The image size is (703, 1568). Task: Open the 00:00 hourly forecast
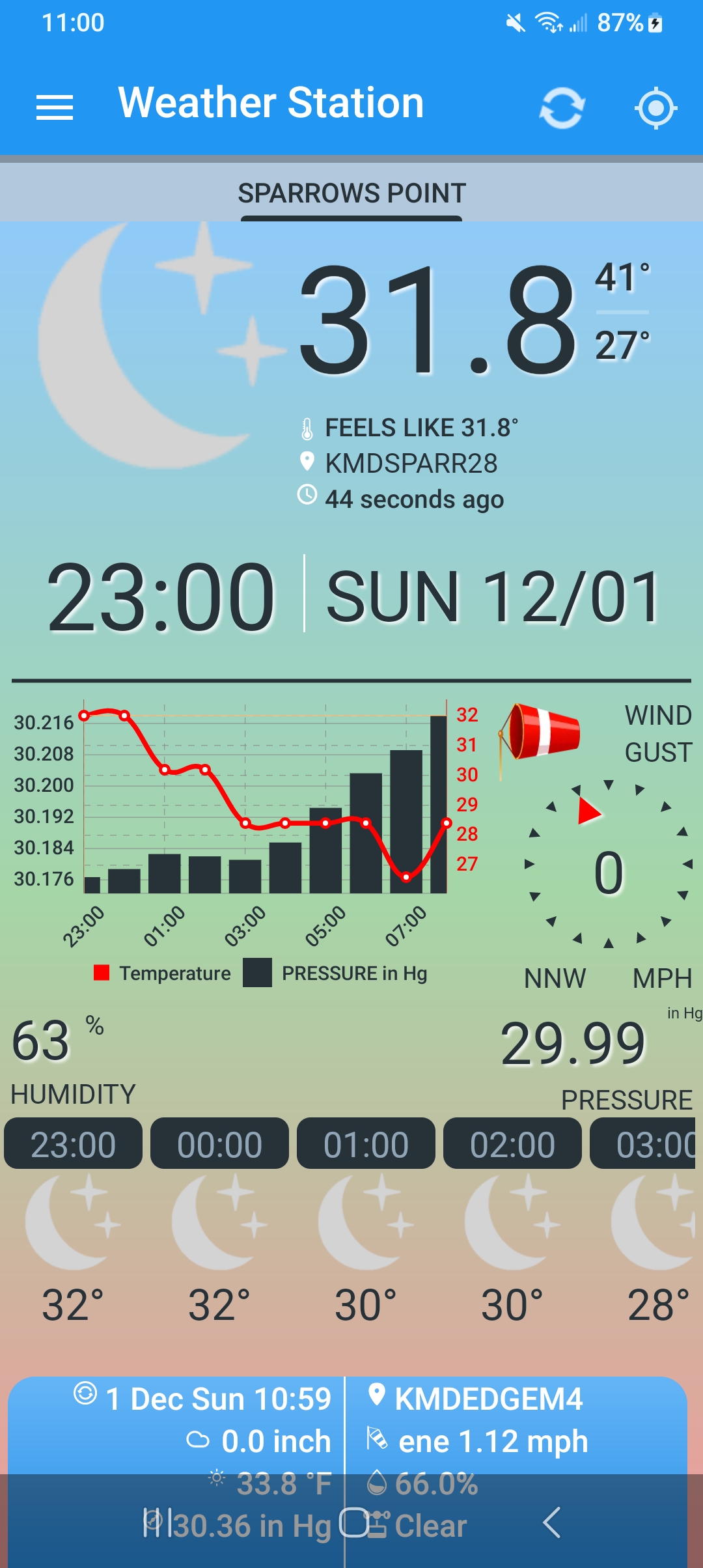tap(219, 1144)
